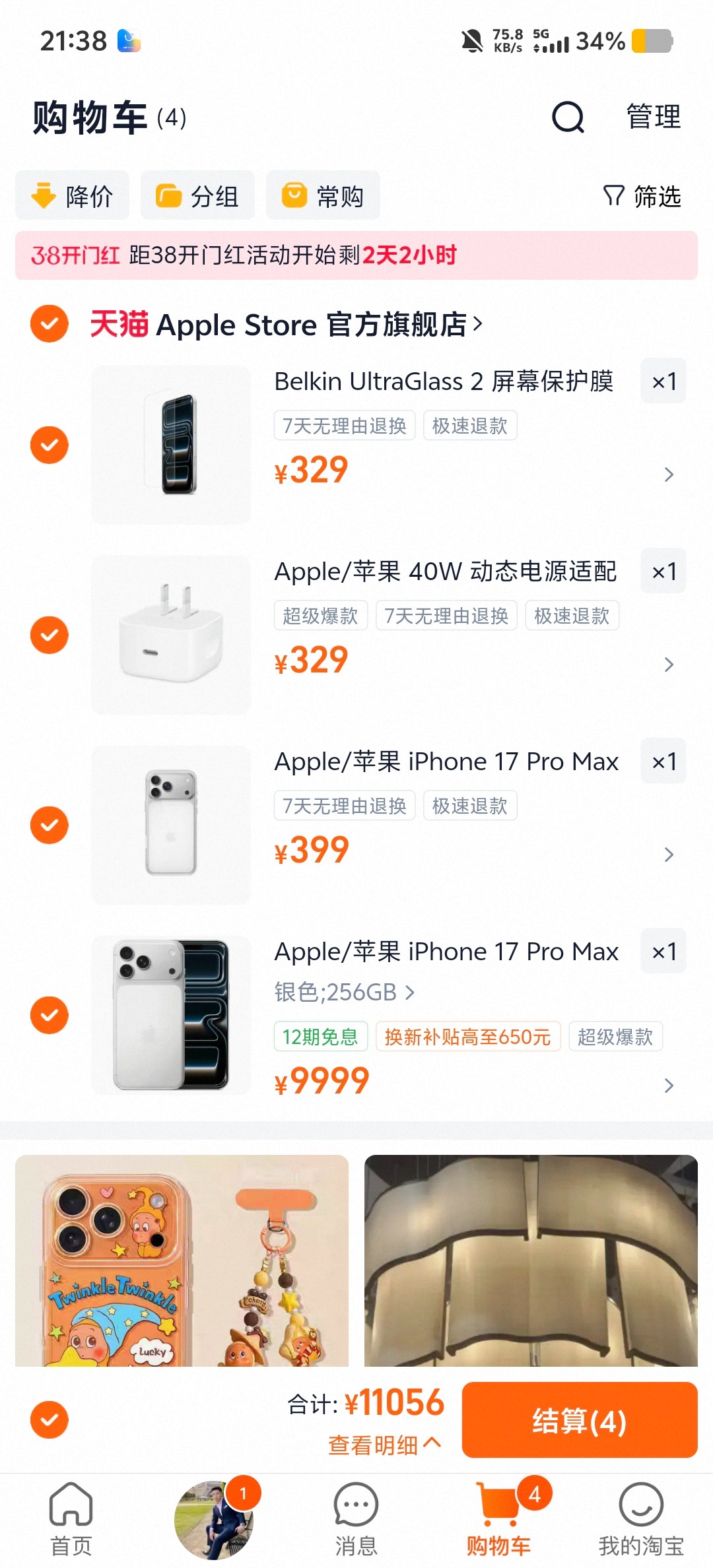Toggle the select-all checkbox beside 合计
The width and height of the screenshot is (713, 1568).
pos(50,1419)
